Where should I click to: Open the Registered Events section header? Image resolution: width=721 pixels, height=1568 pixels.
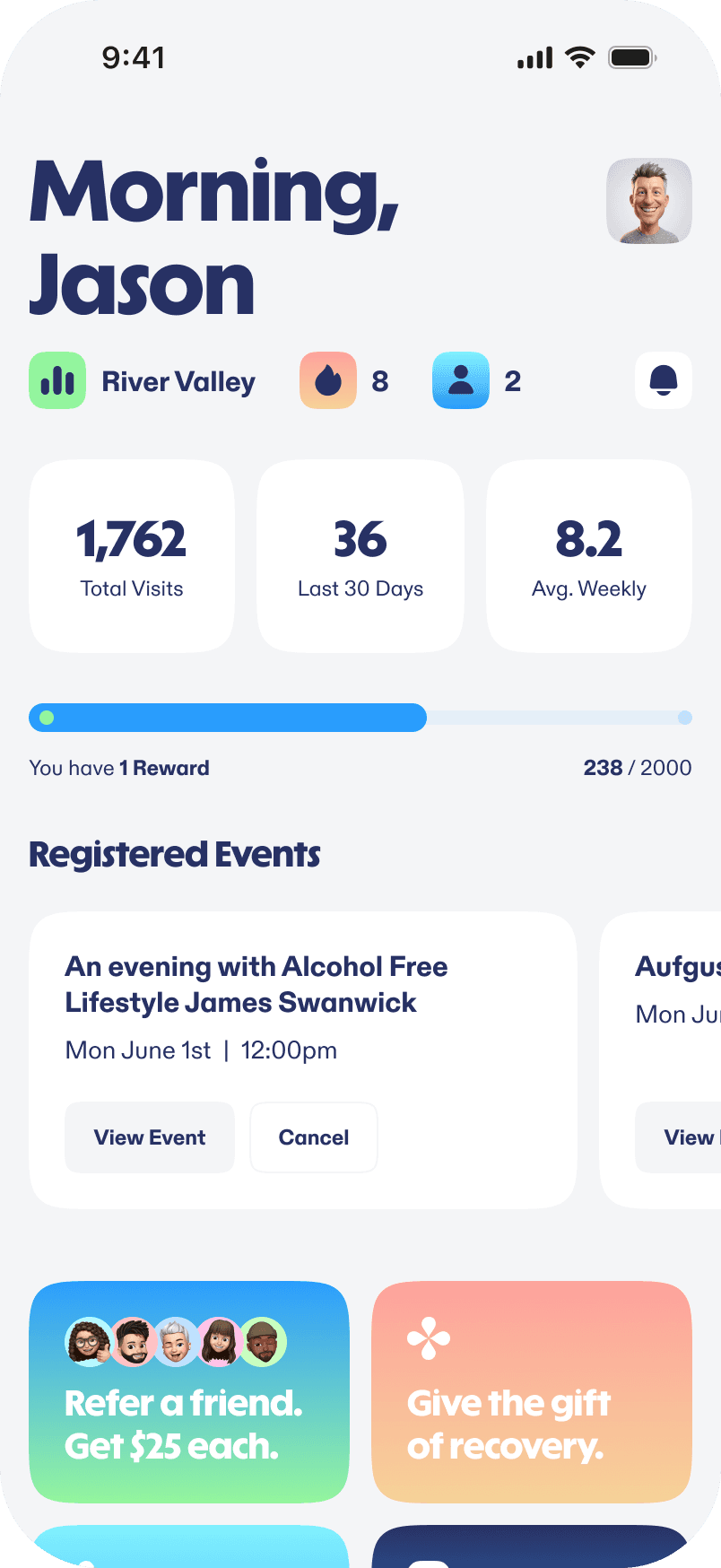click(175, 853)
